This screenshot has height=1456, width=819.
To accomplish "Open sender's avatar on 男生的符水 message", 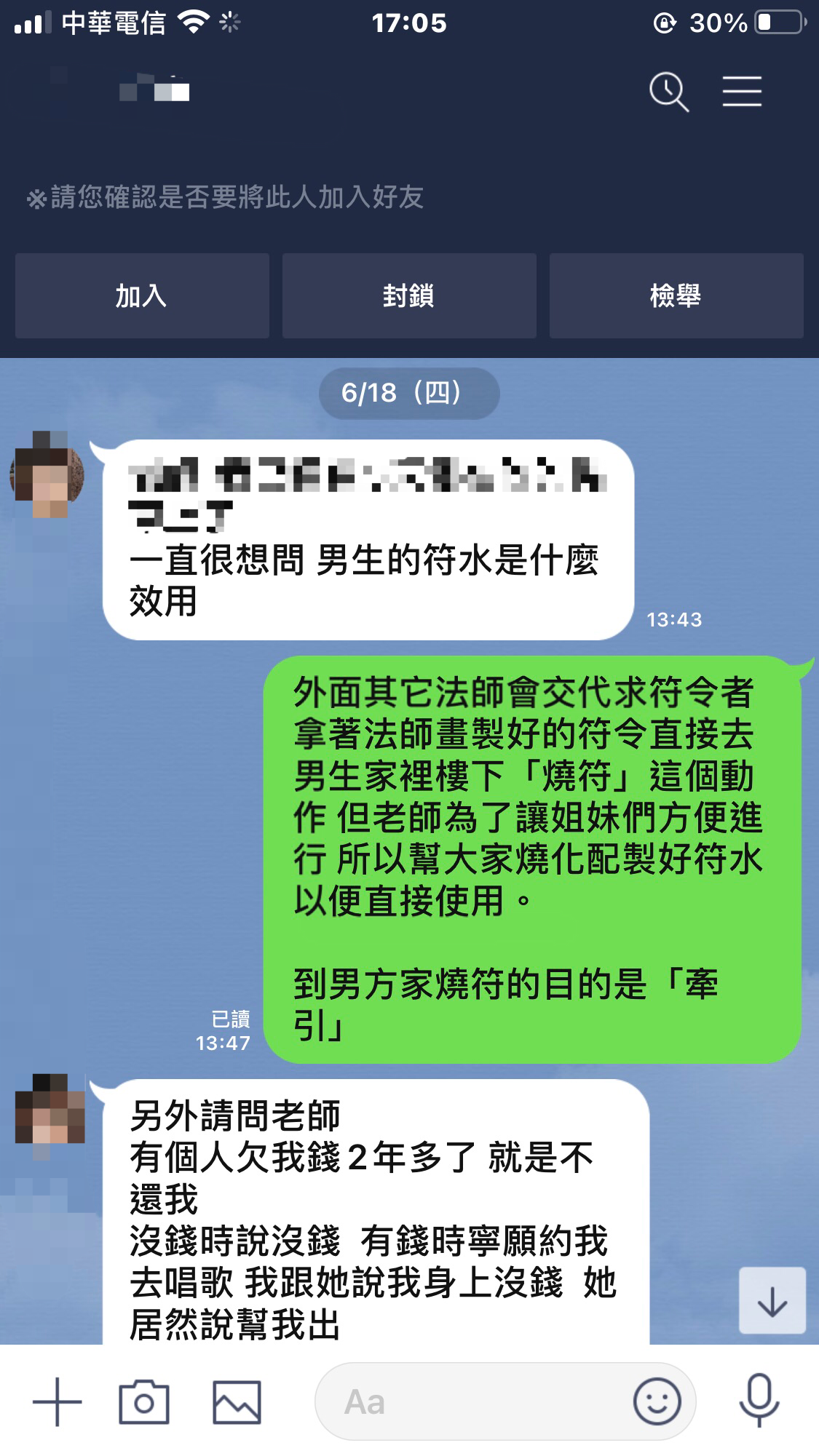I will [x=48, y=476].
